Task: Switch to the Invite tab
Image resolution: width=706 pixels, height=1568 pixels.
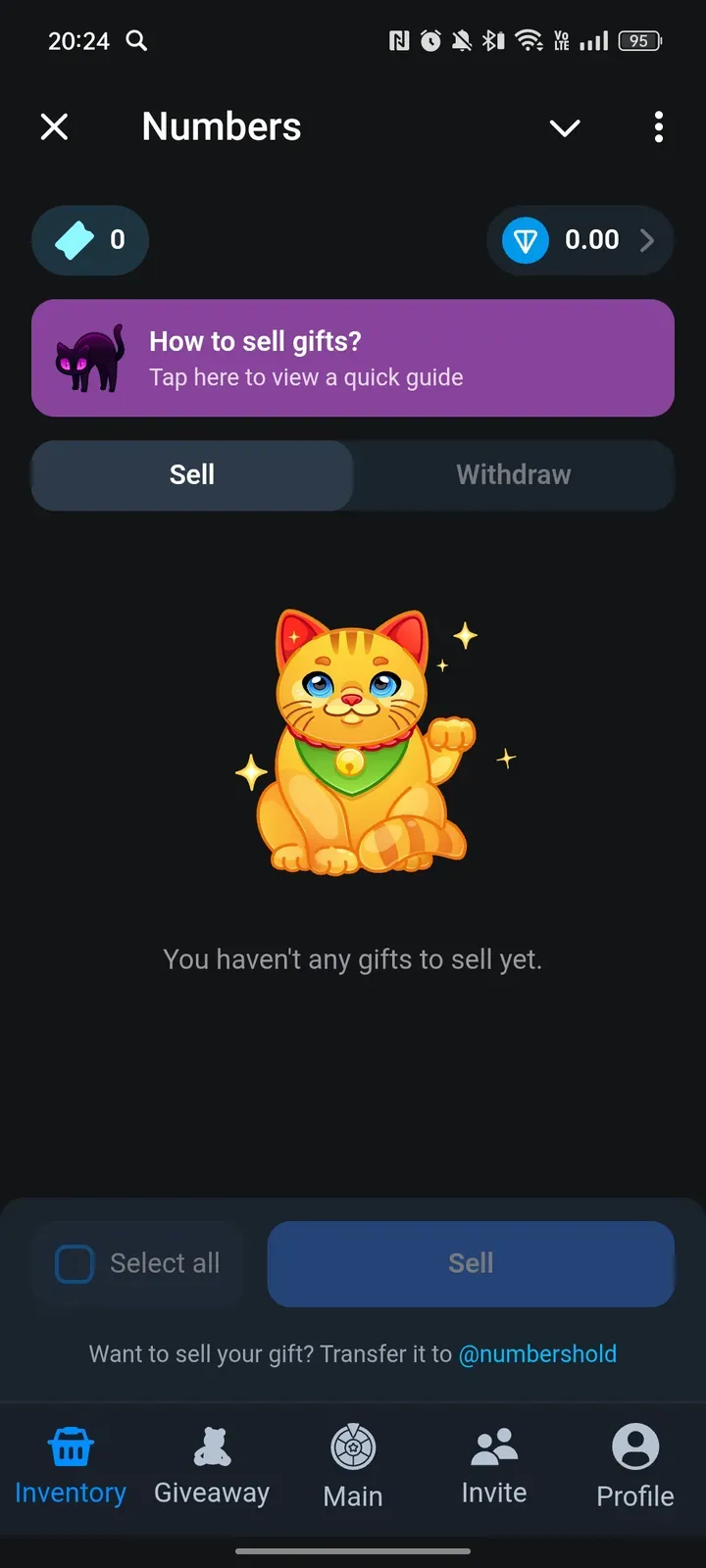Action: pos(494,1467)
